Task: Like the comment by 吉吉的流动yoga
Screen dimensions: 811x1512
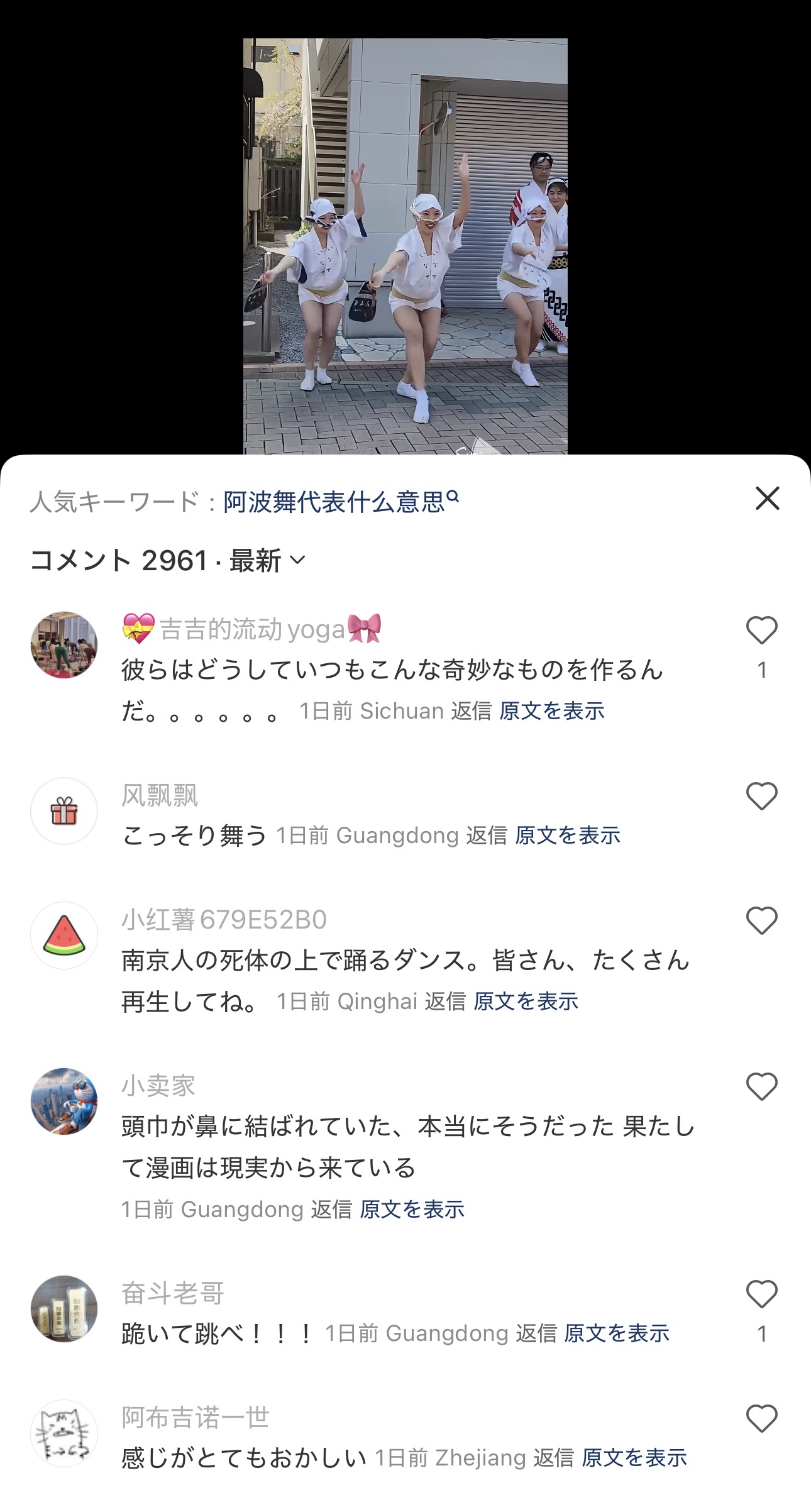Action: click(761, 631)
